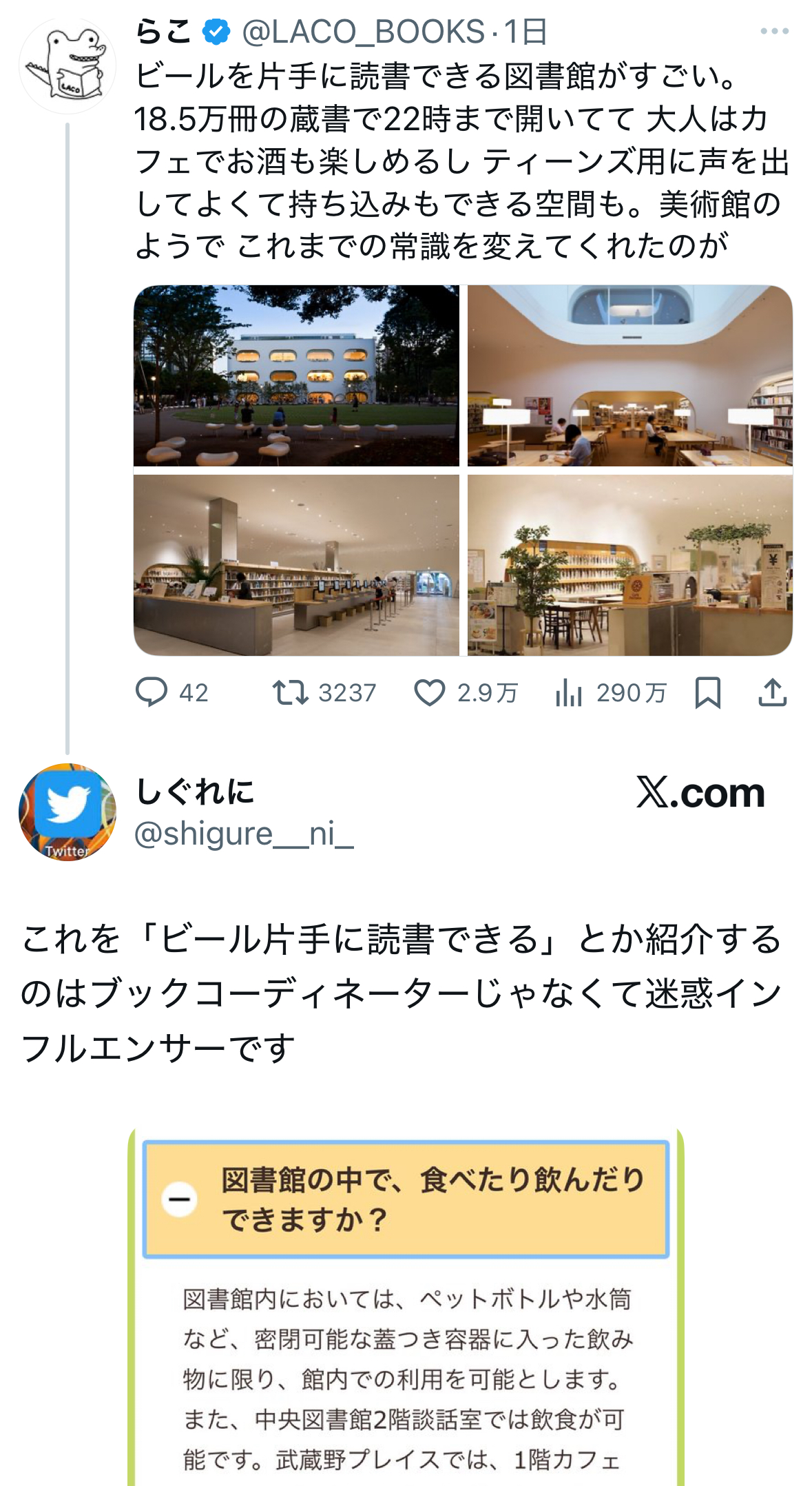The width and height of the screenshot is (812, 1486).
Task: Reply to らこ's post
Action: pos(152,692)
